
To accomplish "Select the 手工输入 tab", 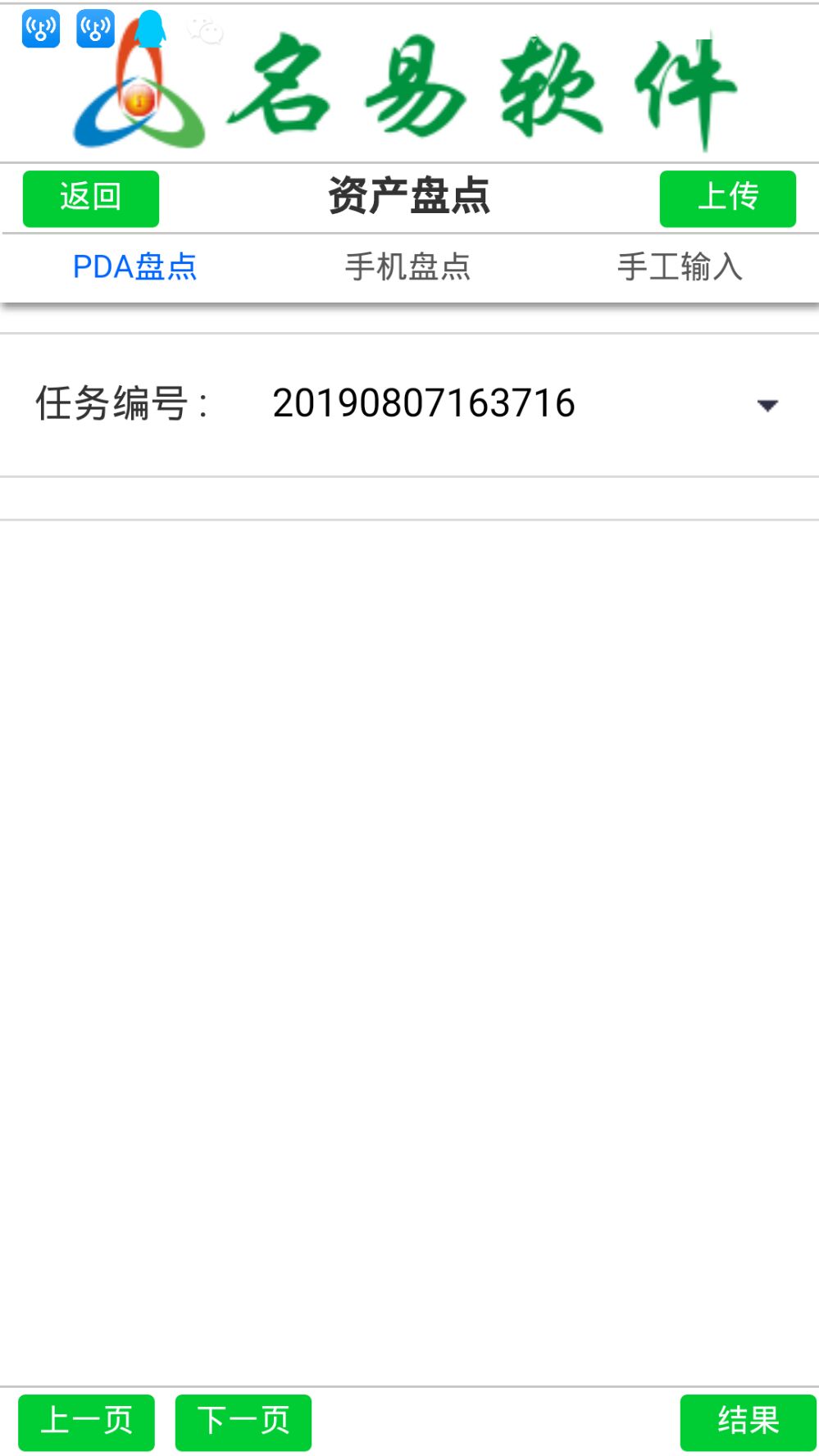I will [x=680, y=267].
